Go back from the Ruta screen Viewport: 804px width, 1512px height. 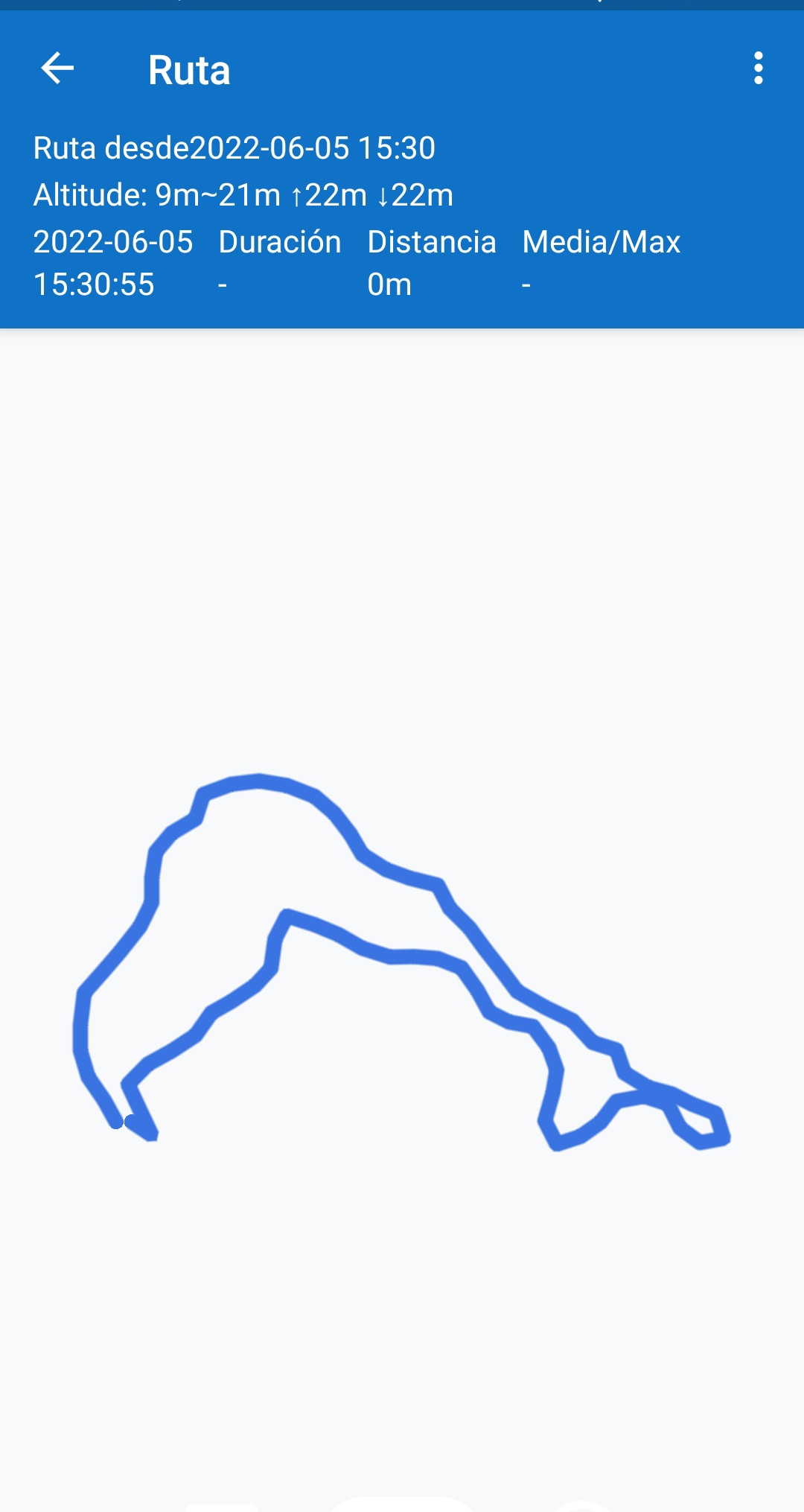point(57,69)
